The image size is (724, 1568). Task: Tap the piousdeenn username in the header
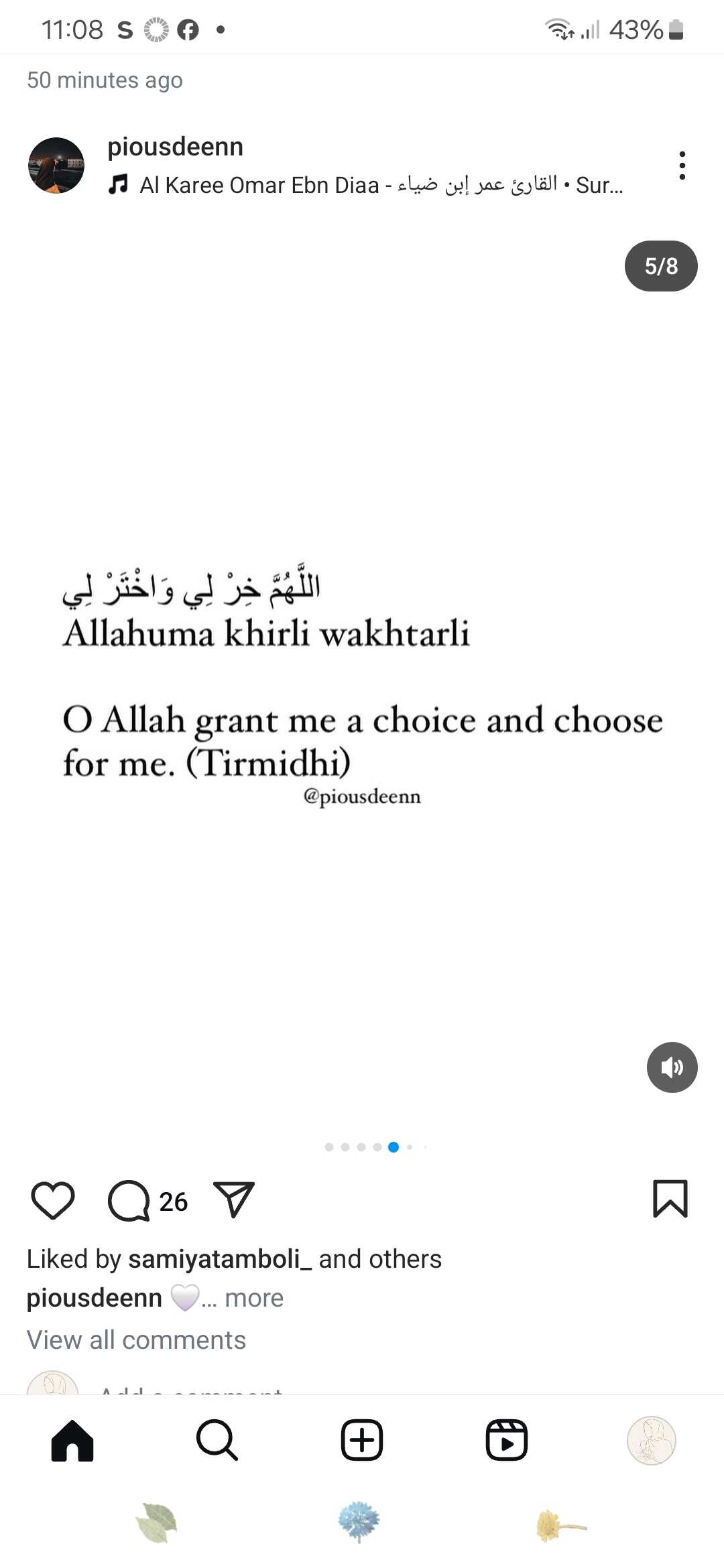pyautogui.click(x=175, y=147)
